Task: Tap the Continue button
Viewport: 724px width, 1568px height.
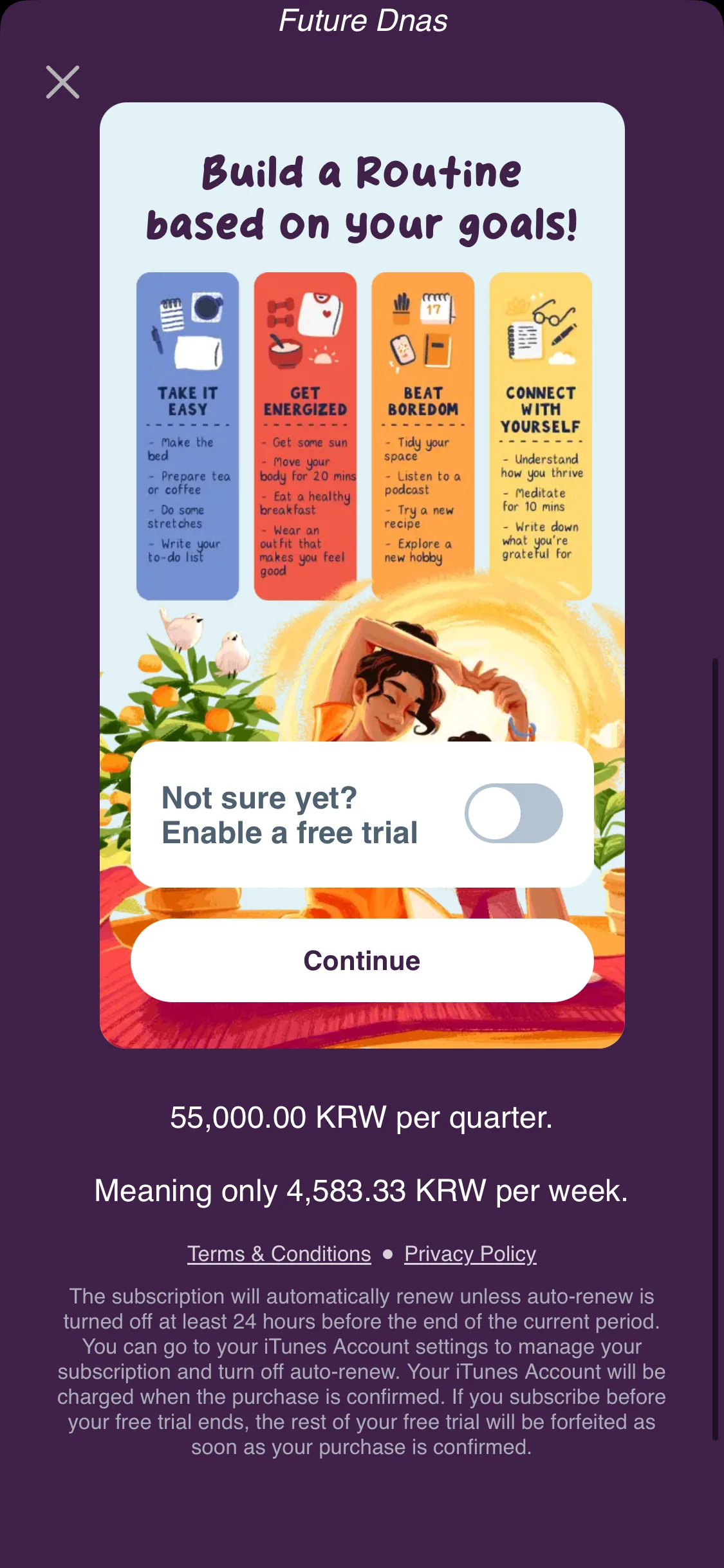Action: 362,960
